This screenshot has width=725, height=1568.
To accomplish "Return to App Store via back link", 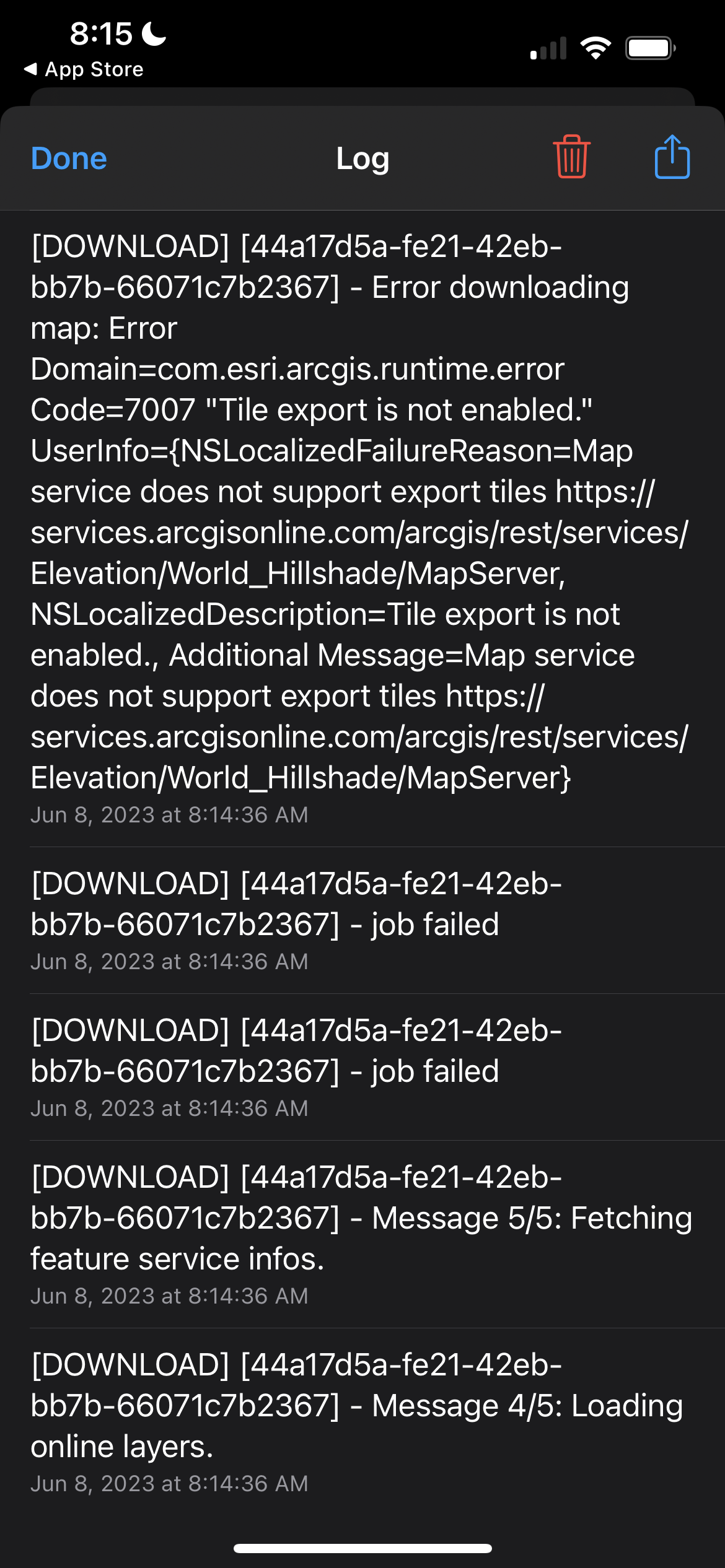I will coord(84,69).
